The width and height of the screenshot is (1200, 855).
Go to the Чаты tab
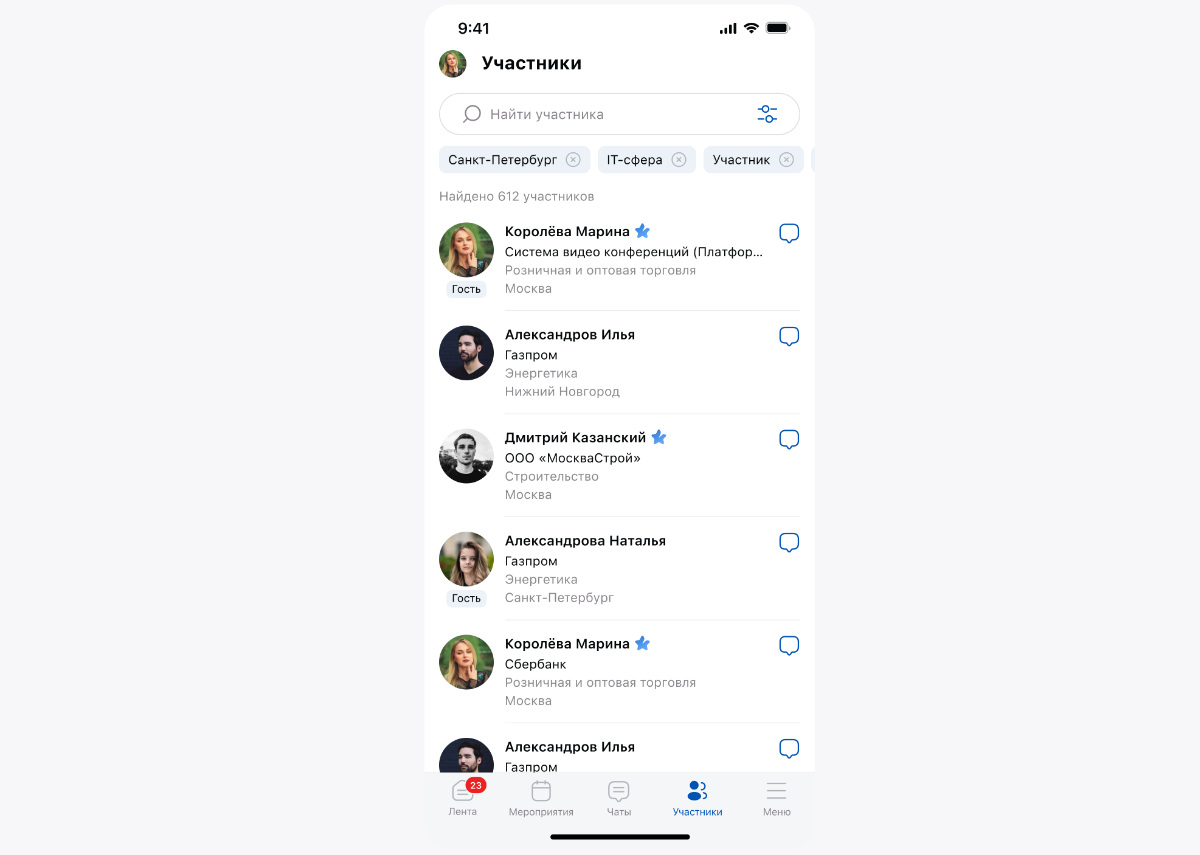click(x=619, y=798)
